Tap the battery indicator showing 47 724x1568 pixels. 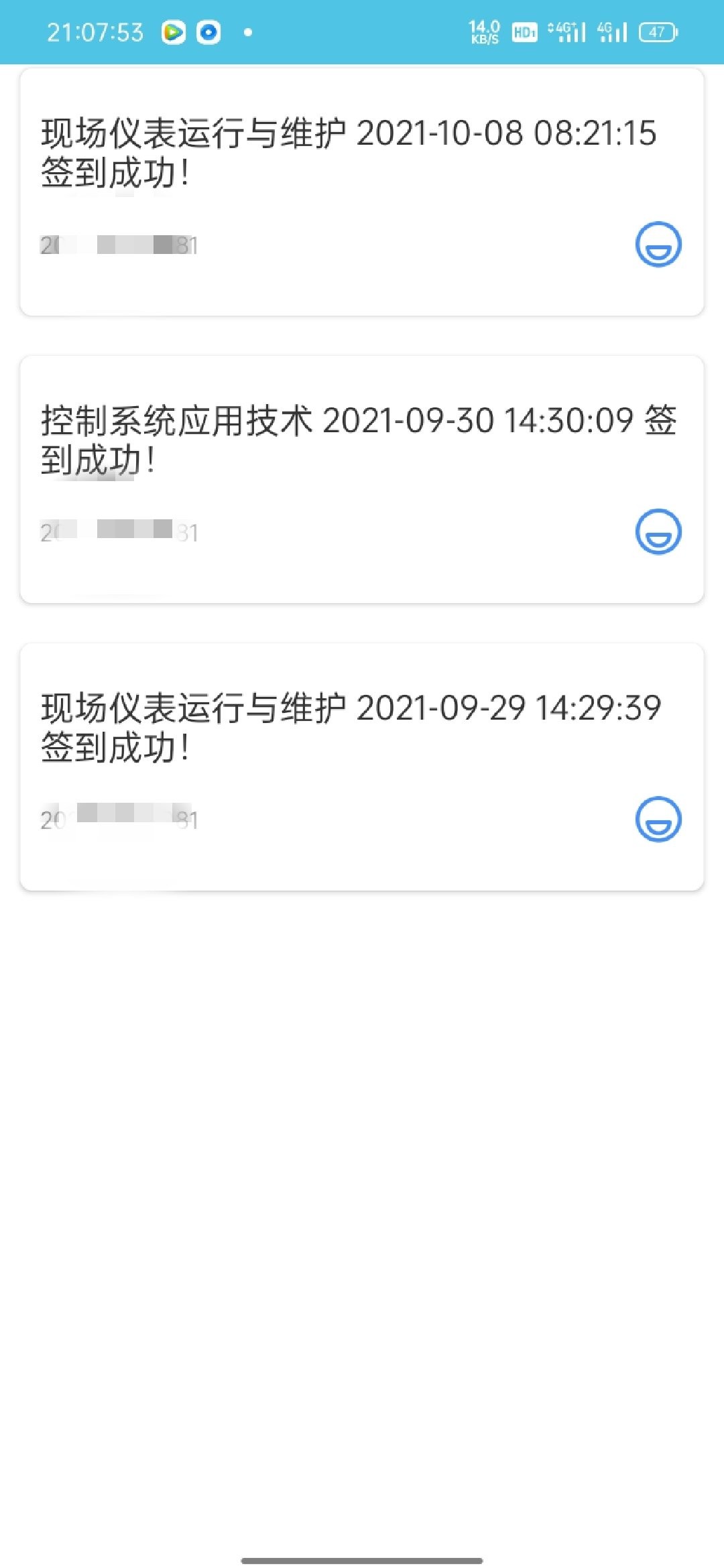(x=655, y=31)
